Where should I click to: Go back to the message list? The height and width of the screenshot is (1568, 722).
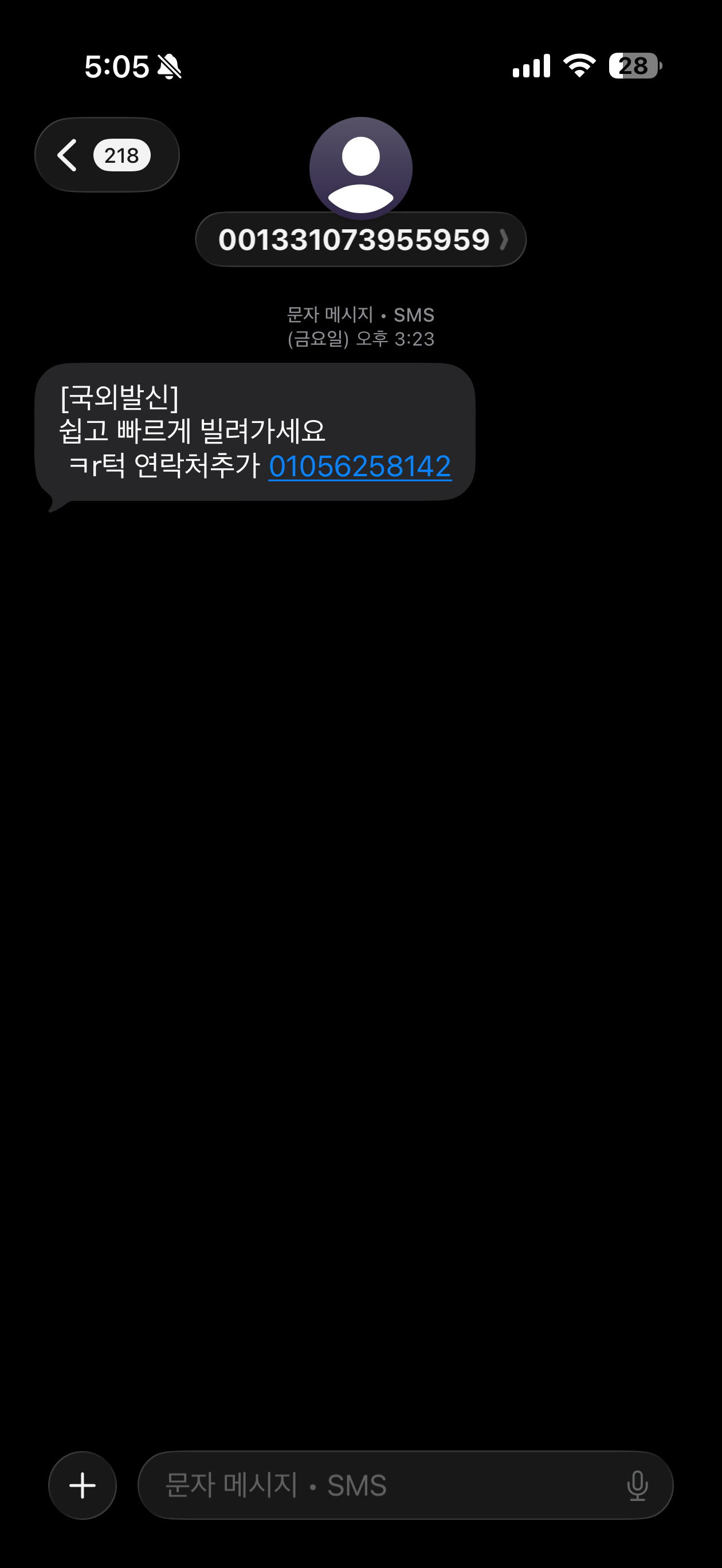tap(107, 155)
